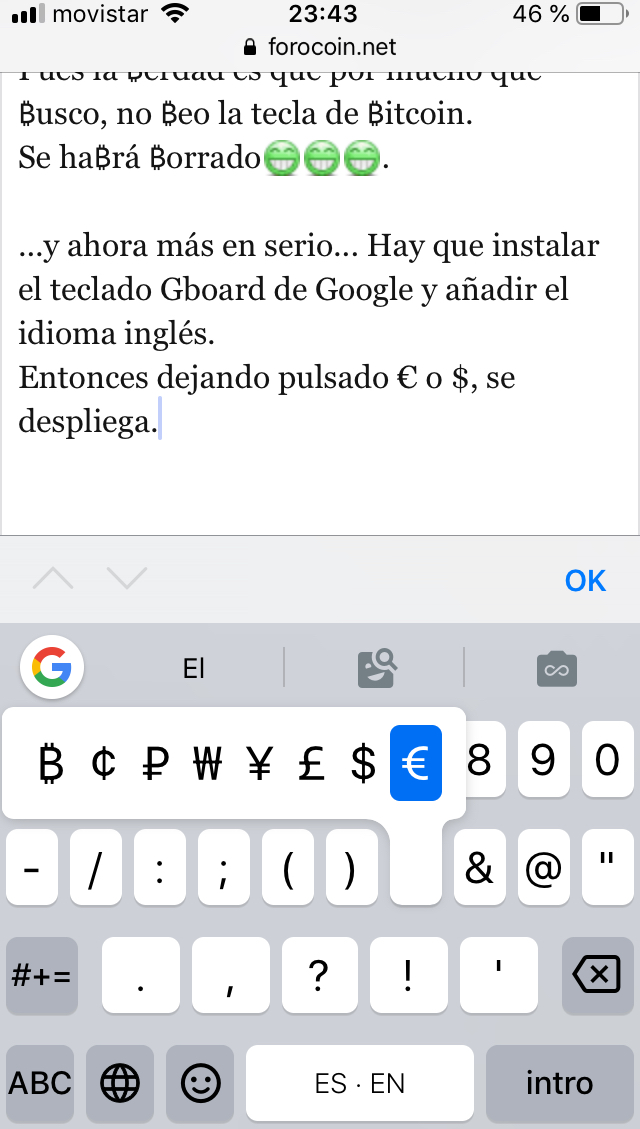640x1129 pixels.
Task: Tap the globe key to change keyboards
Action: point(120,1083)
